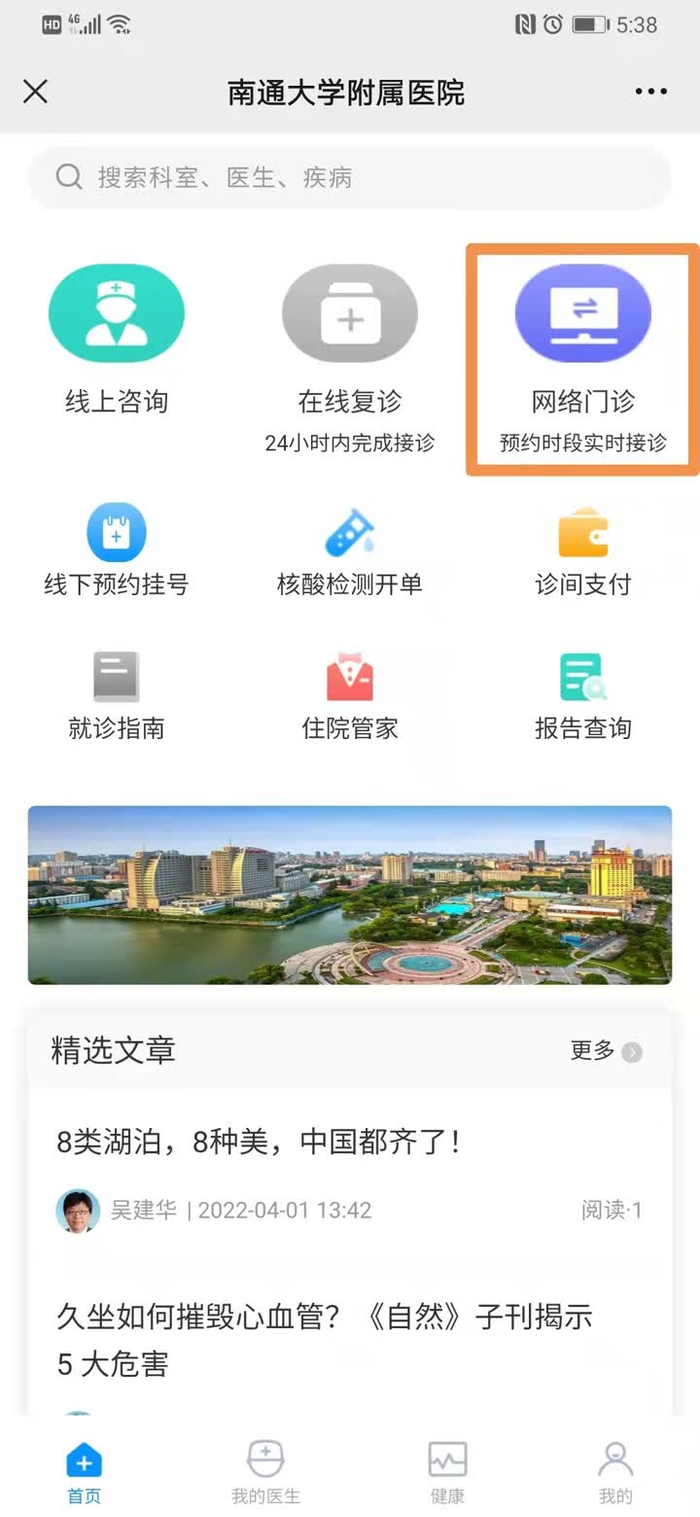
Task: View 更多 featured articles
Action: (x=605, y=1051)
